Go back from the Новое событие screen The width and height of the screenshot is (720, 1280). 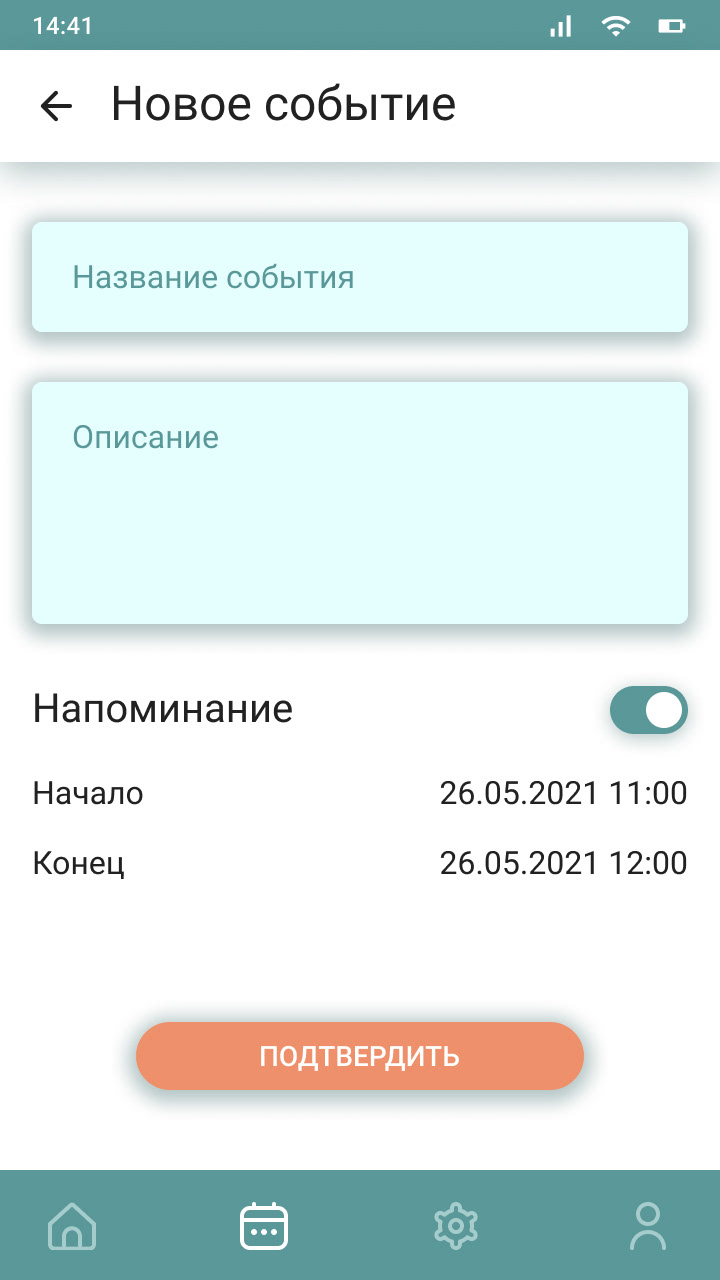[x=57, y=105]
